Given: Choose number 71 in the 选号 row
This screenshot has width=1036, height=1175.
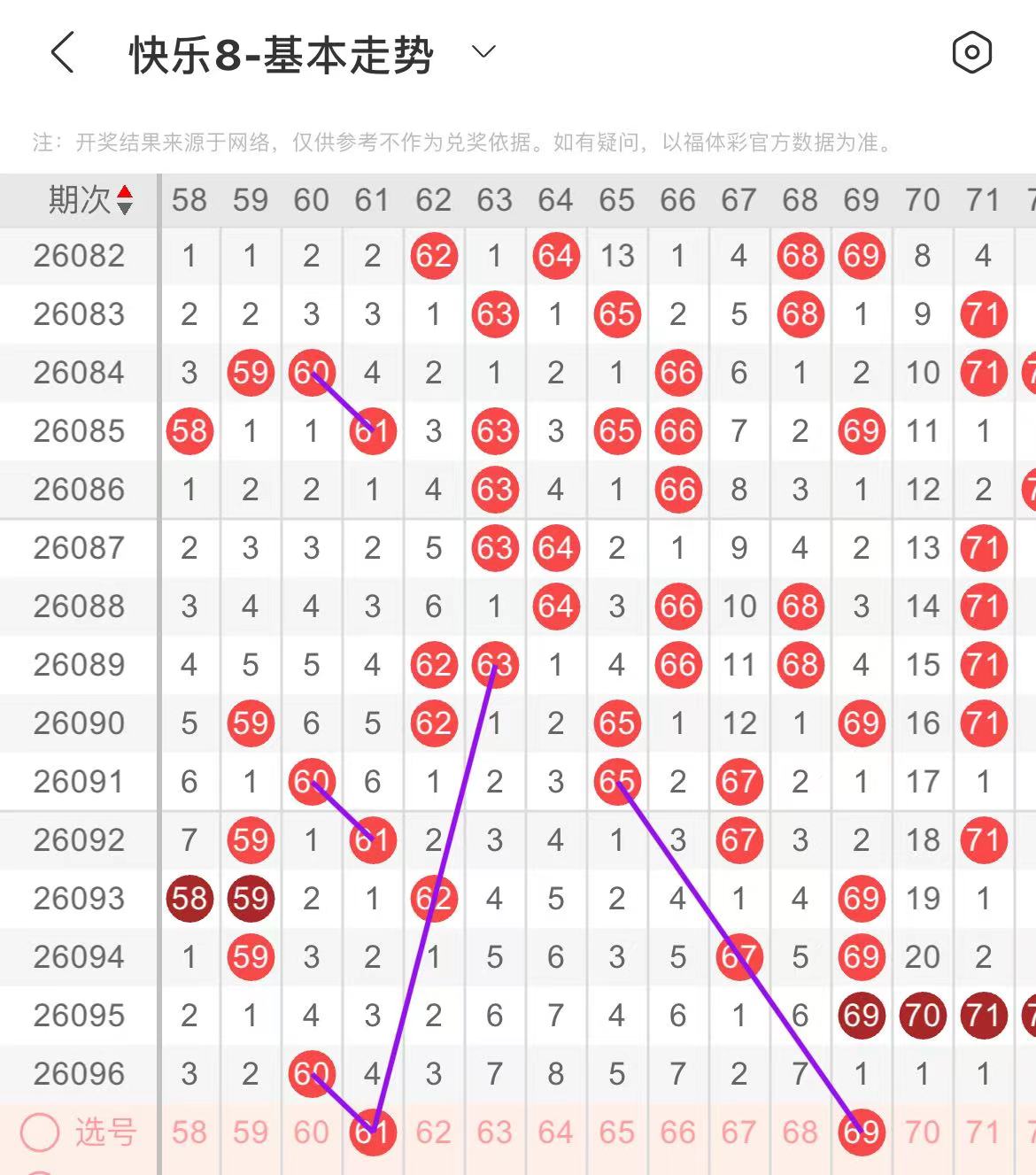Looking at the screenshot, I should click(x=984, y=1132).
